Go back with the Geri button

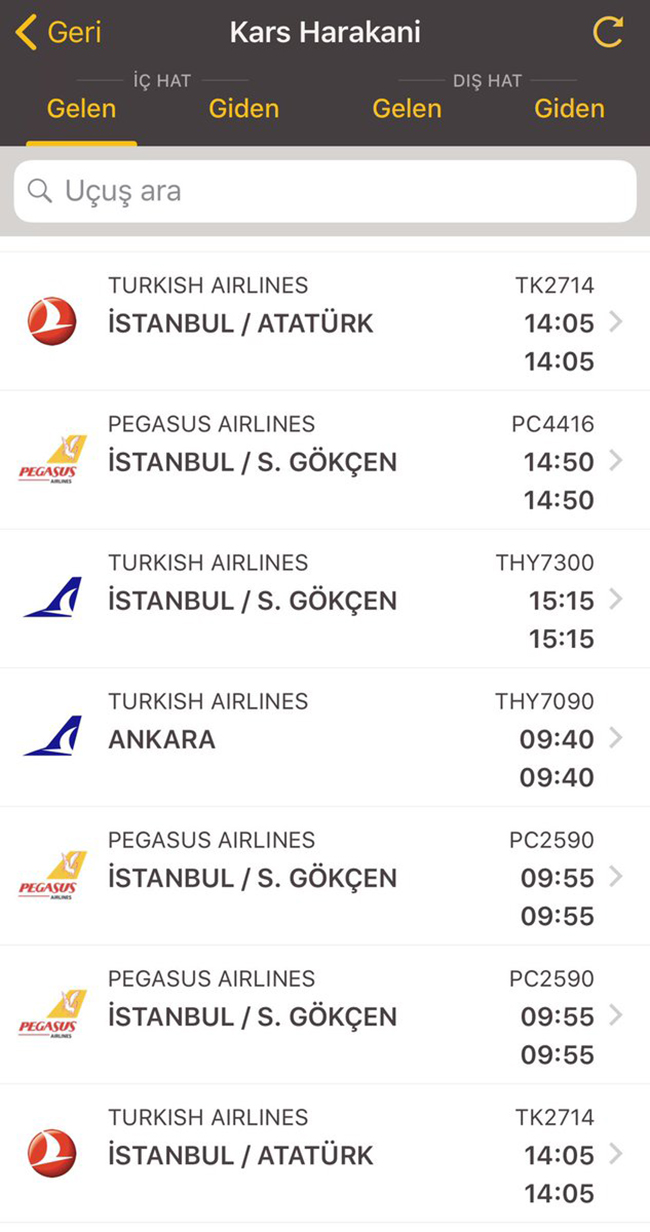pos(58,33)
